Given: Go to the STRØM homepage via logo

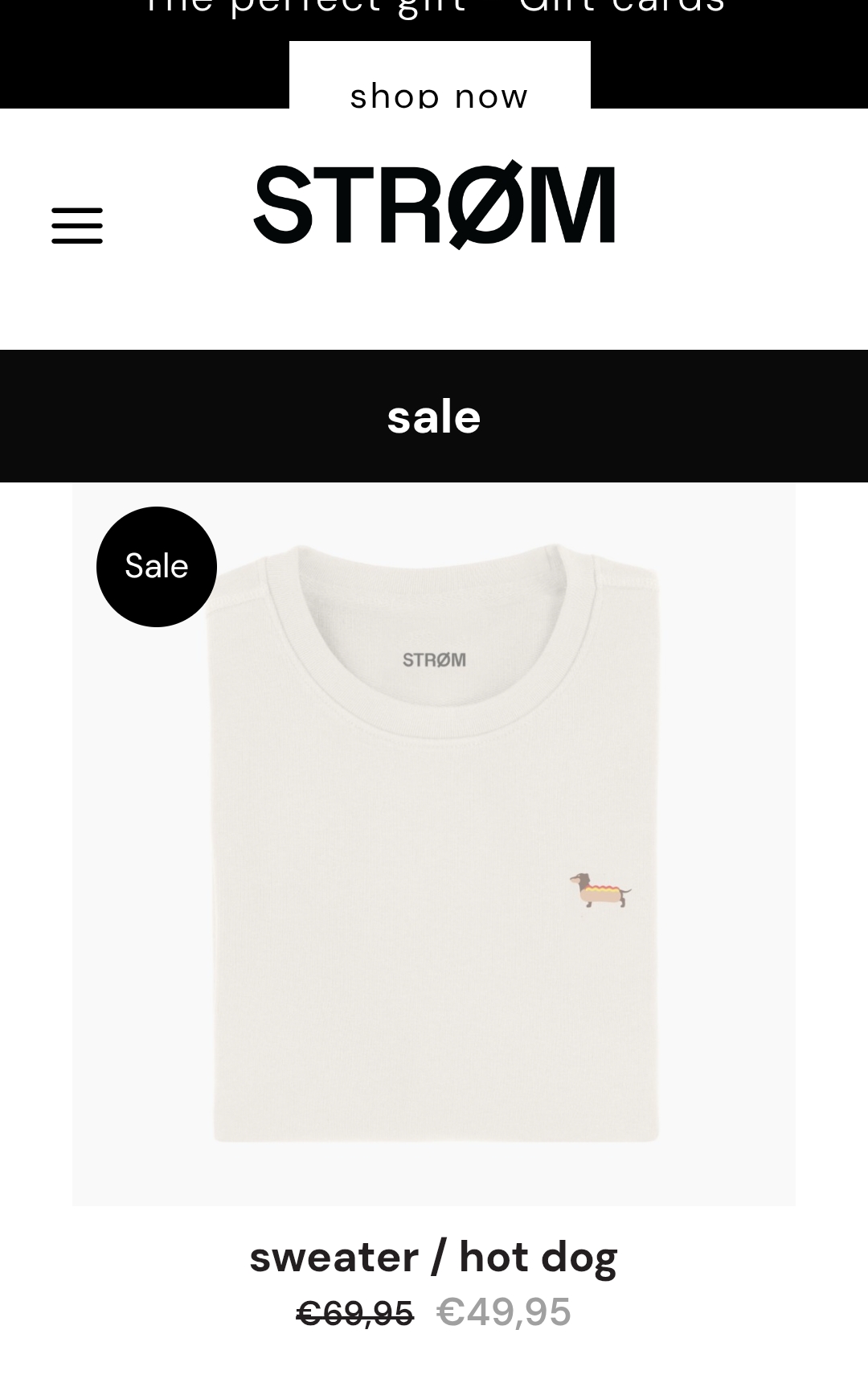Looking at the screenshot, I should [434, 205].
